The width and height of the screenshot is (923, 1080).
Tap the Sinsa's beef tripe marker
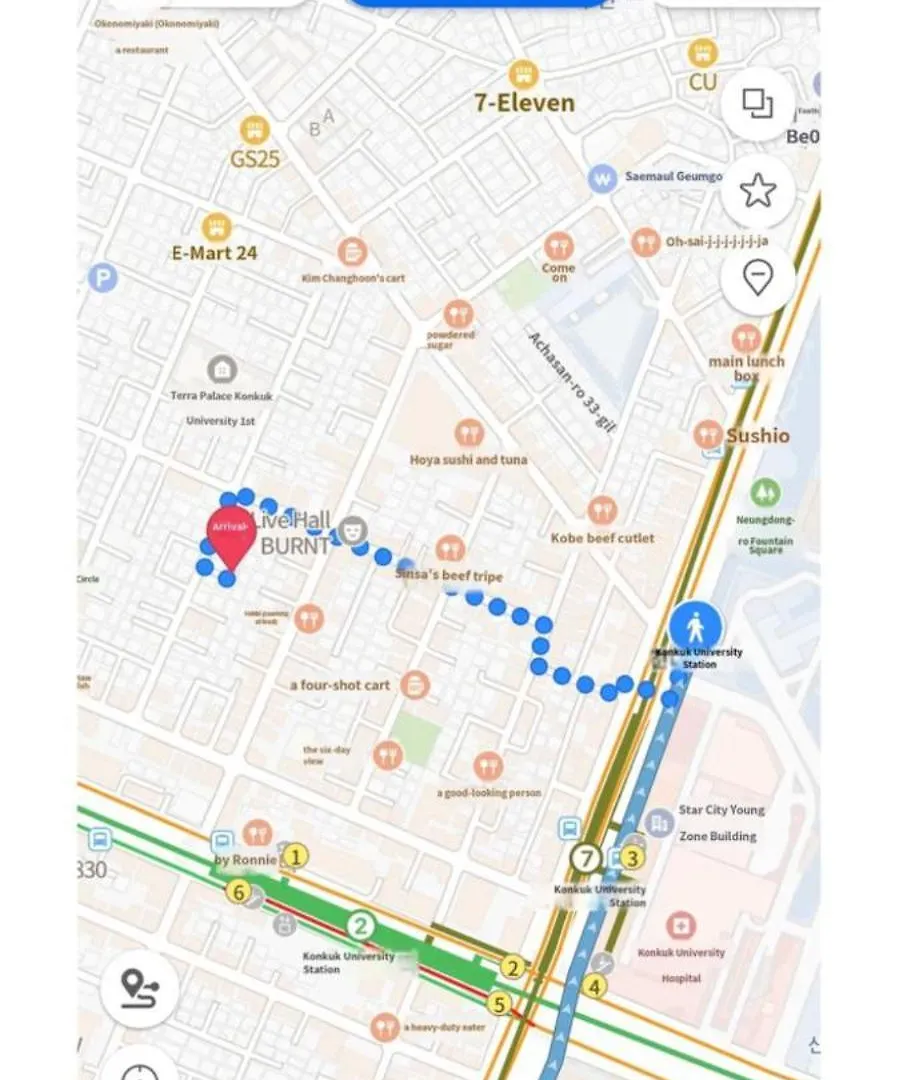pyautogui.click(x=450, y=549)
